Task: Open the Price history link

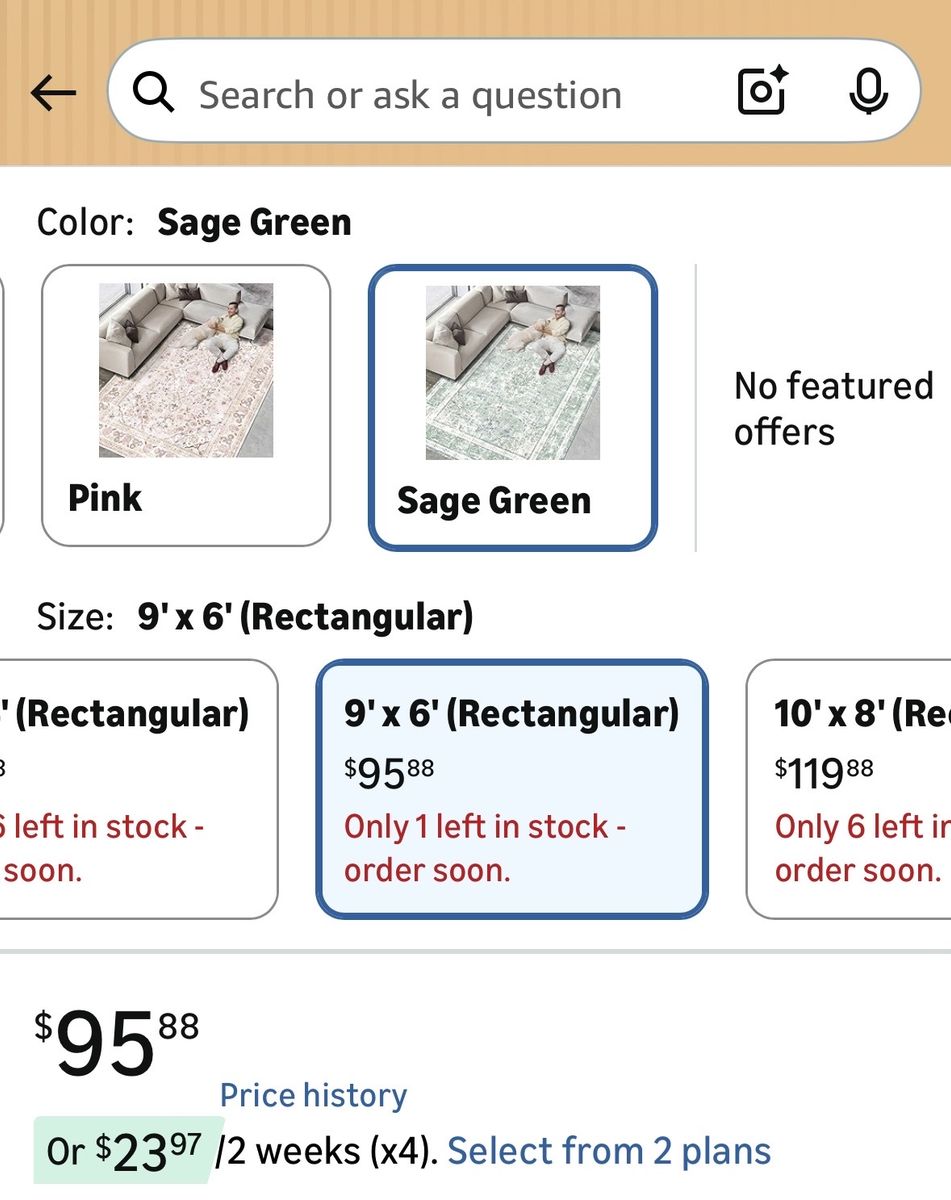Action: (313, 1095)
